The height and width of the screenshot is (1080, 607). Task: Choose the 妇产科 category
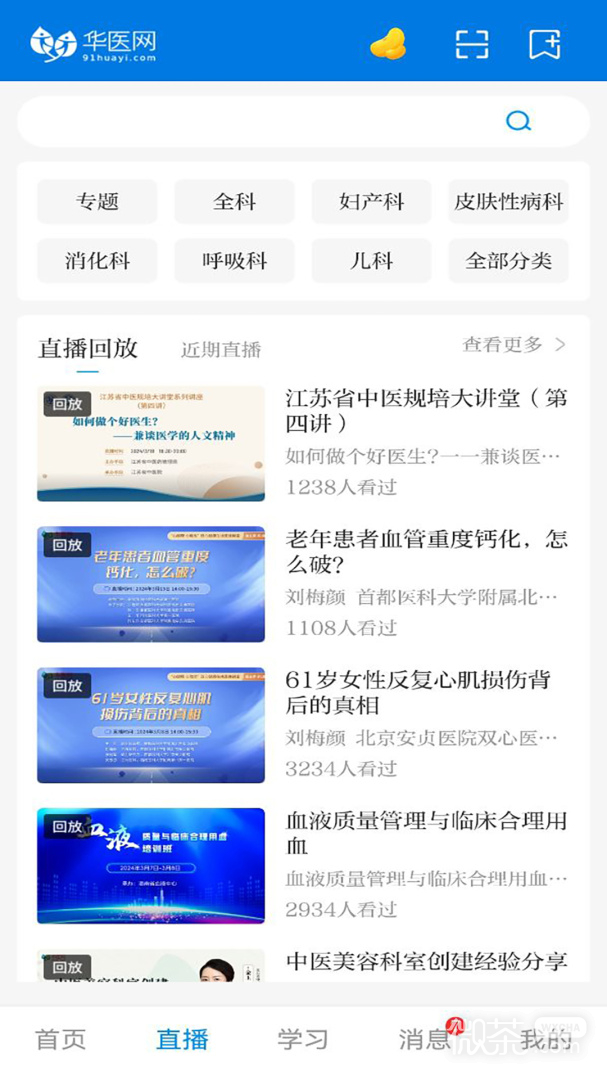tap(371, 202)
